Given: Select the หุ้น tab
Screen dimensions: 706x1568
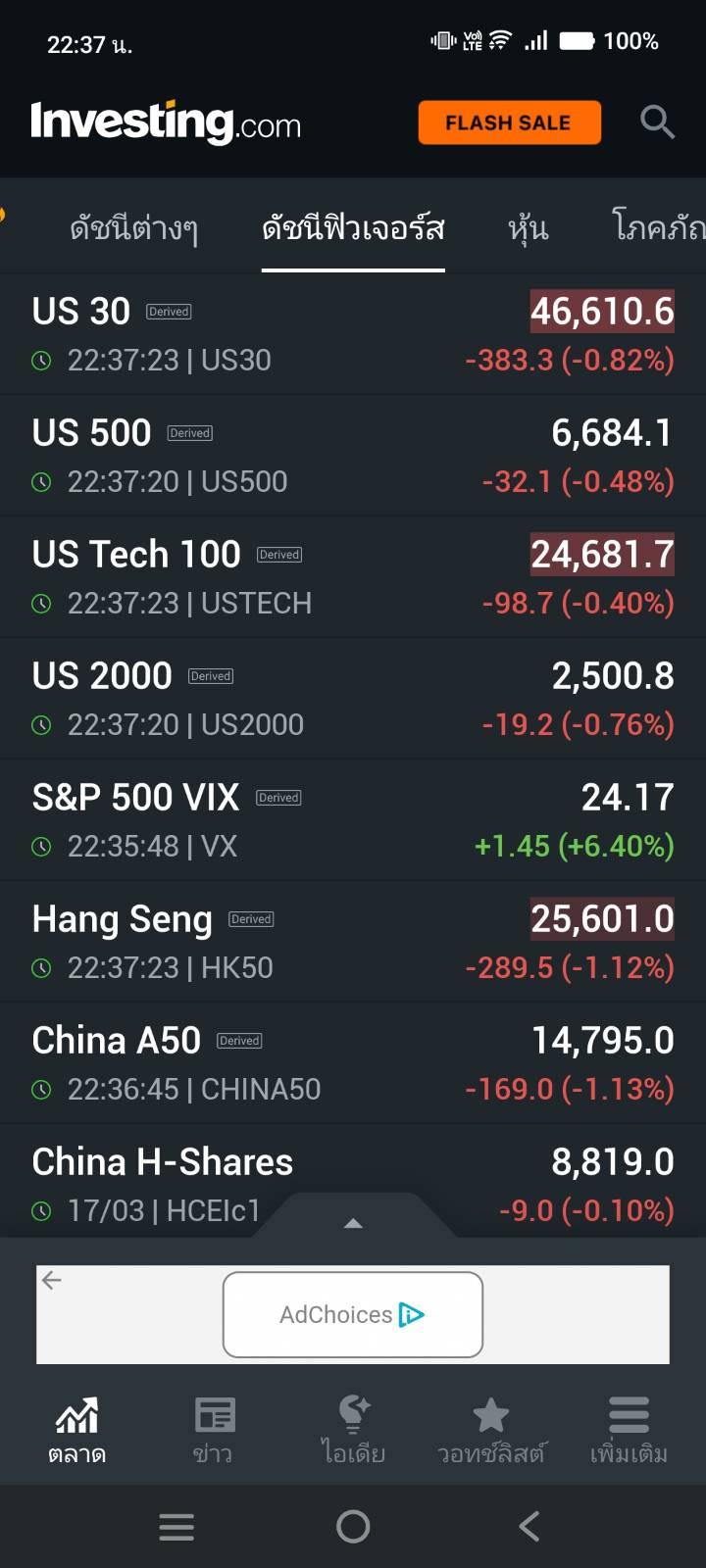Looking at the screenshot, I should tap(528, 228).
